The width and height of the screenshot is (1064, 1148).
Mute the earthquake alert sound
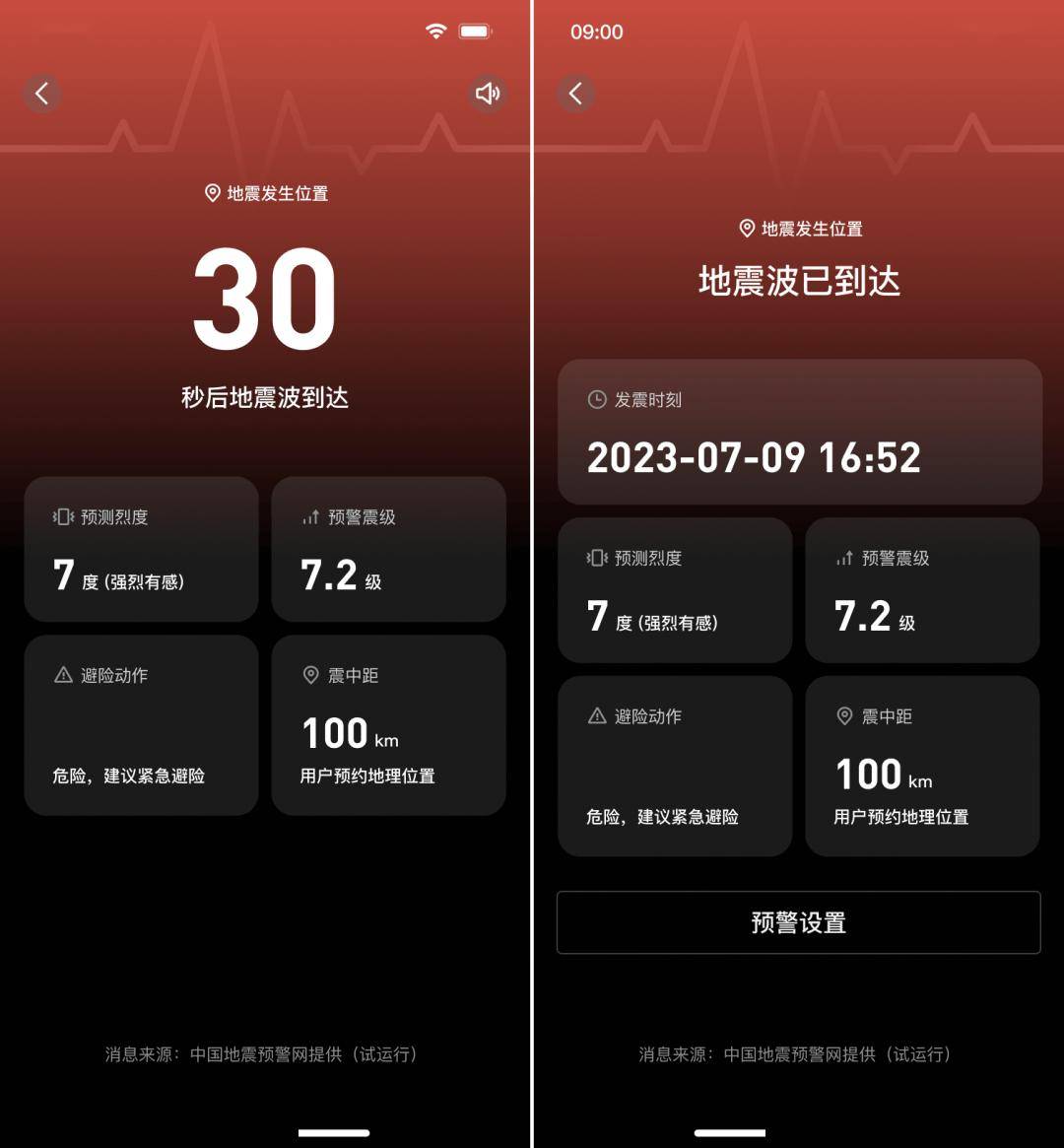pyautogui.click(x=488, y=94)
